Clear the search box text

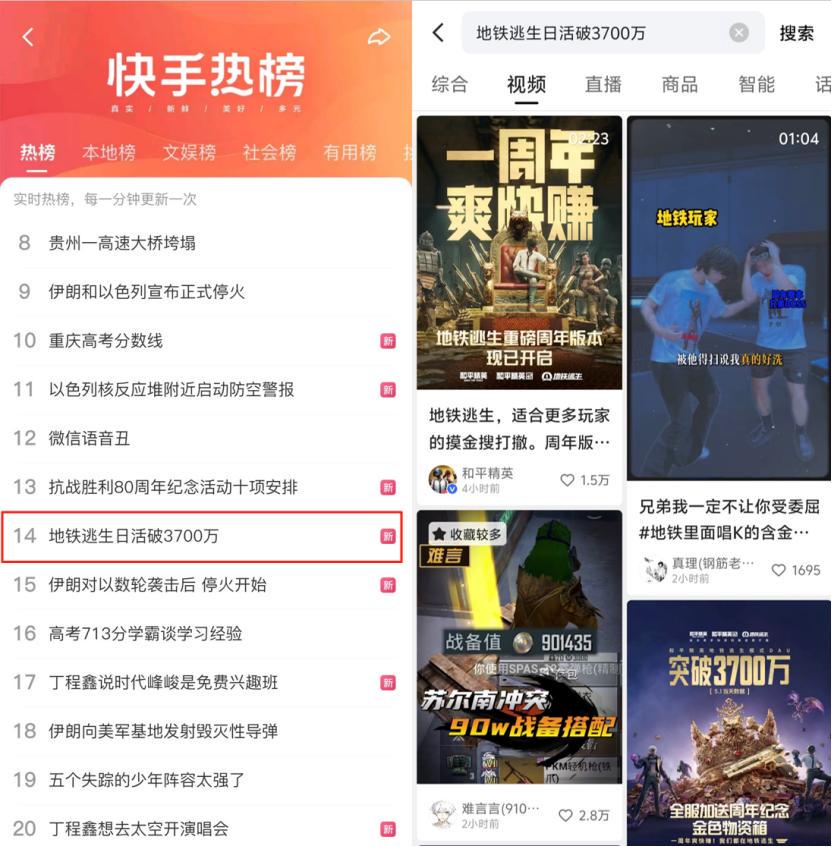(739, 33)
